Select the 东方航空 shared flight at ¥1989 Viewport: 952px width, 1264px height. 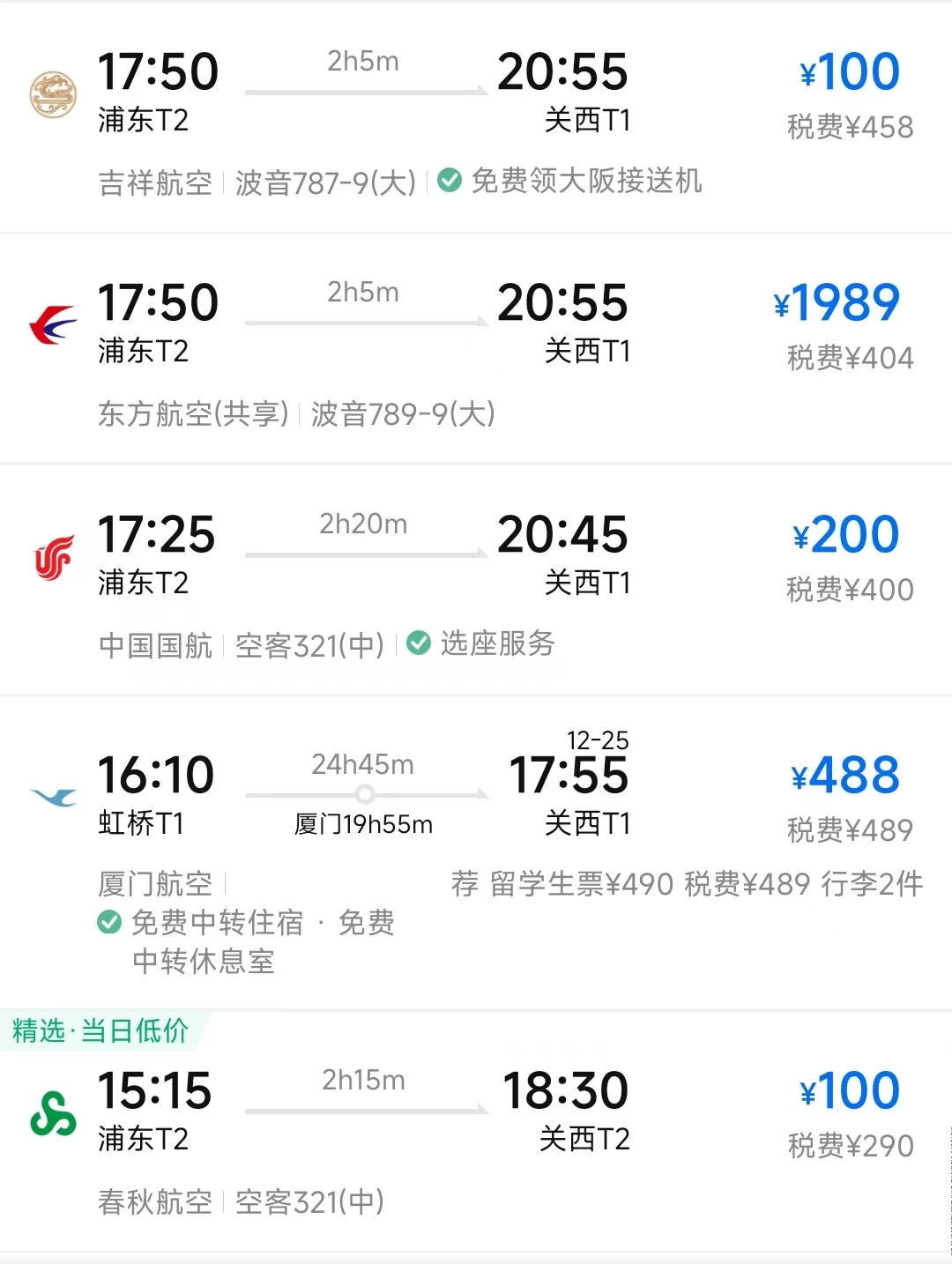pos(476,350)
